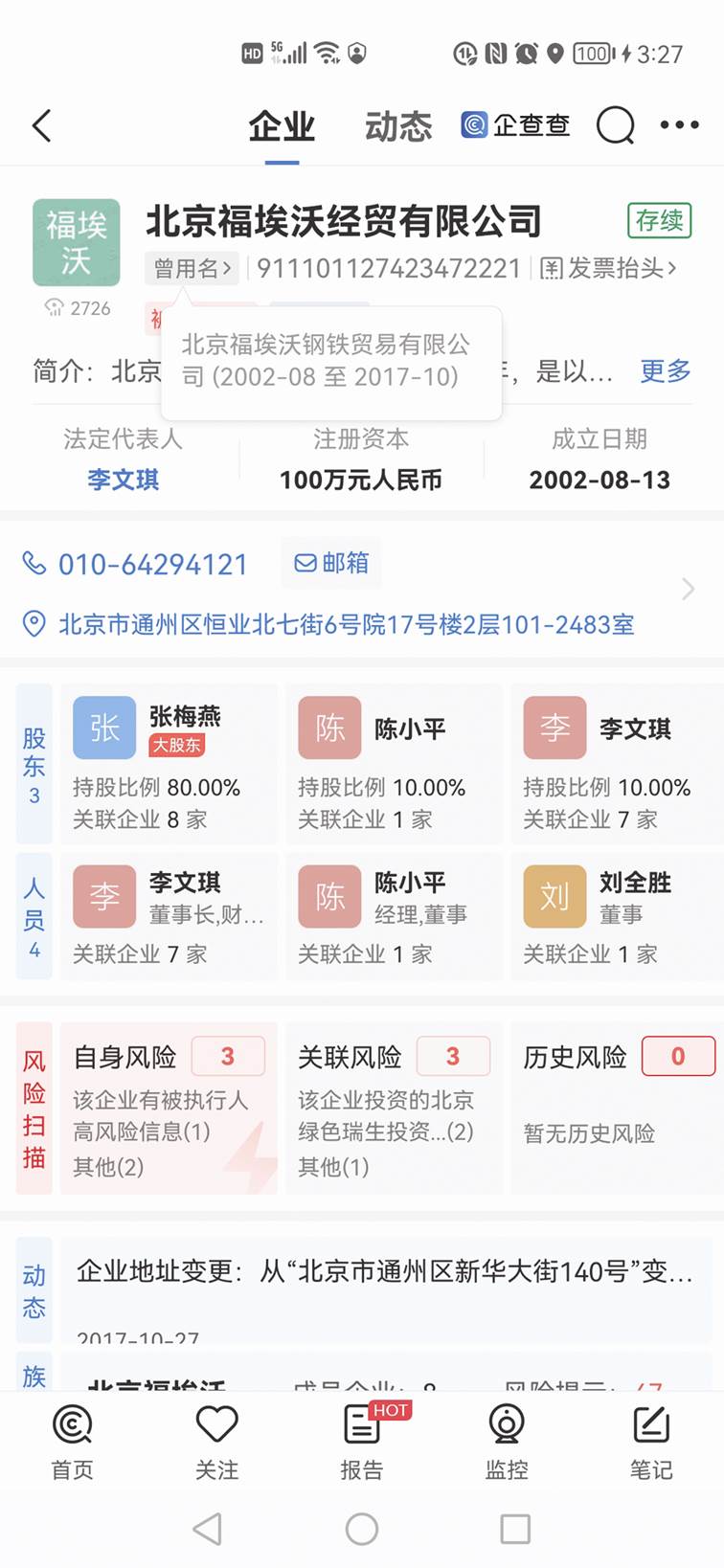The width and height of the screenshot is (724, 1568).
Task: Follow this company with 关注
Action: point(216,1443)
